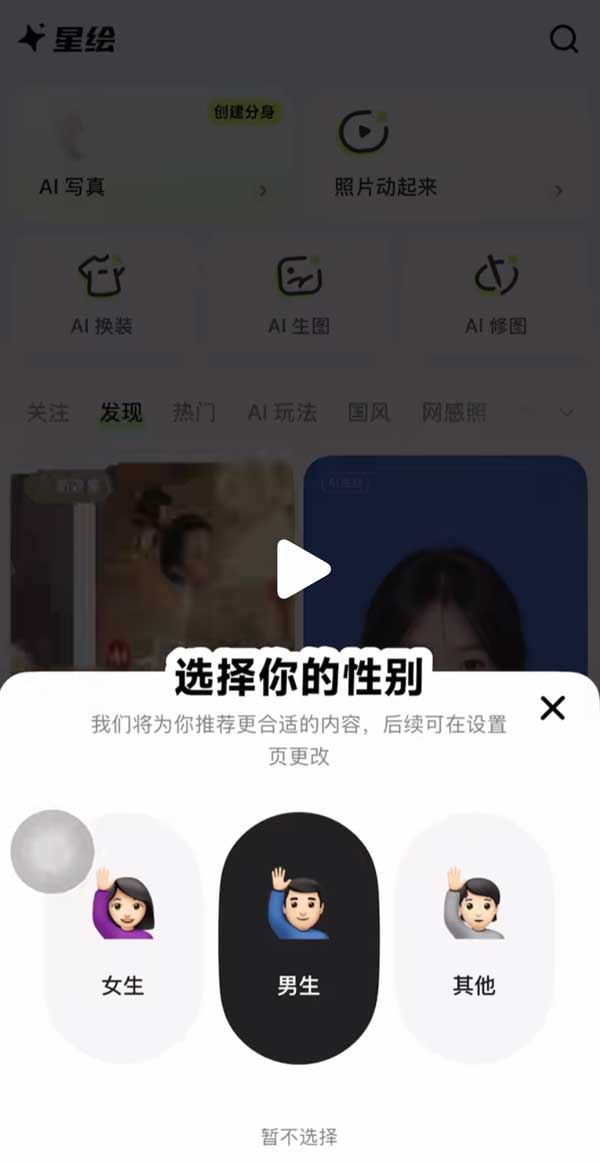The width and height of the screenshot is (600, 1164).
Task: Play the video
Action: tap(302, 570)
